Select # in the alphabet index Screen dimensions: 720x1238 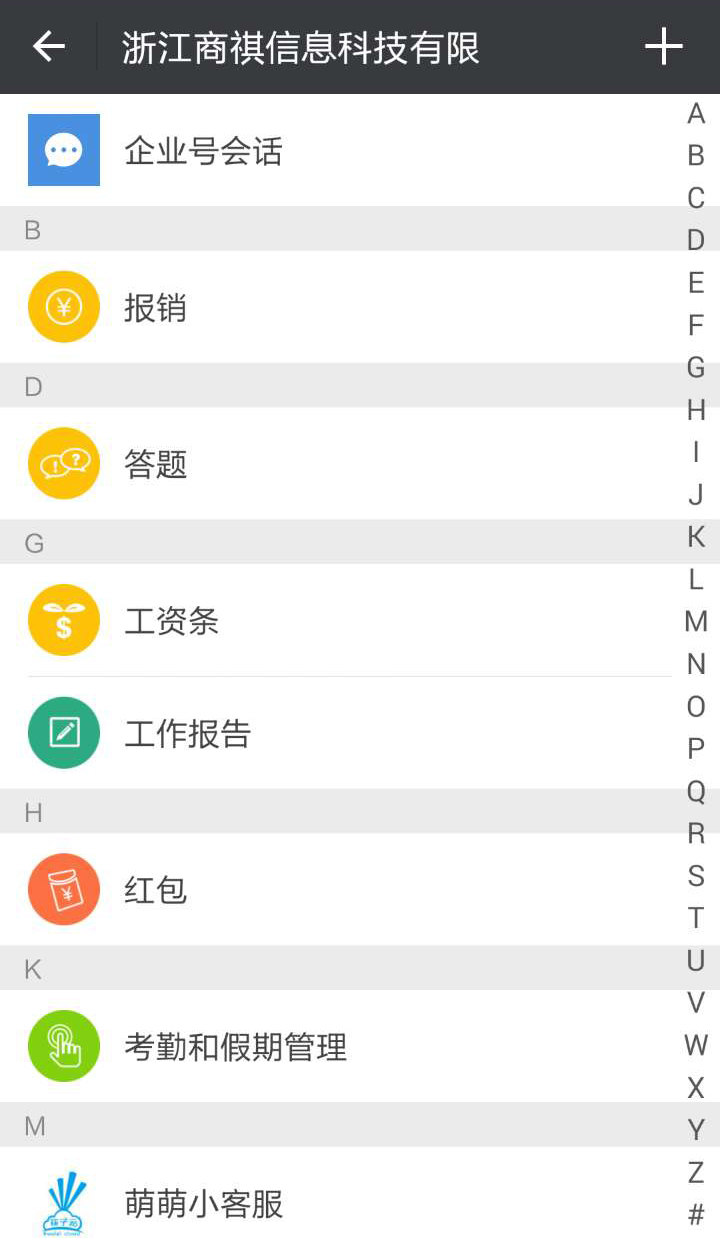696,1214
